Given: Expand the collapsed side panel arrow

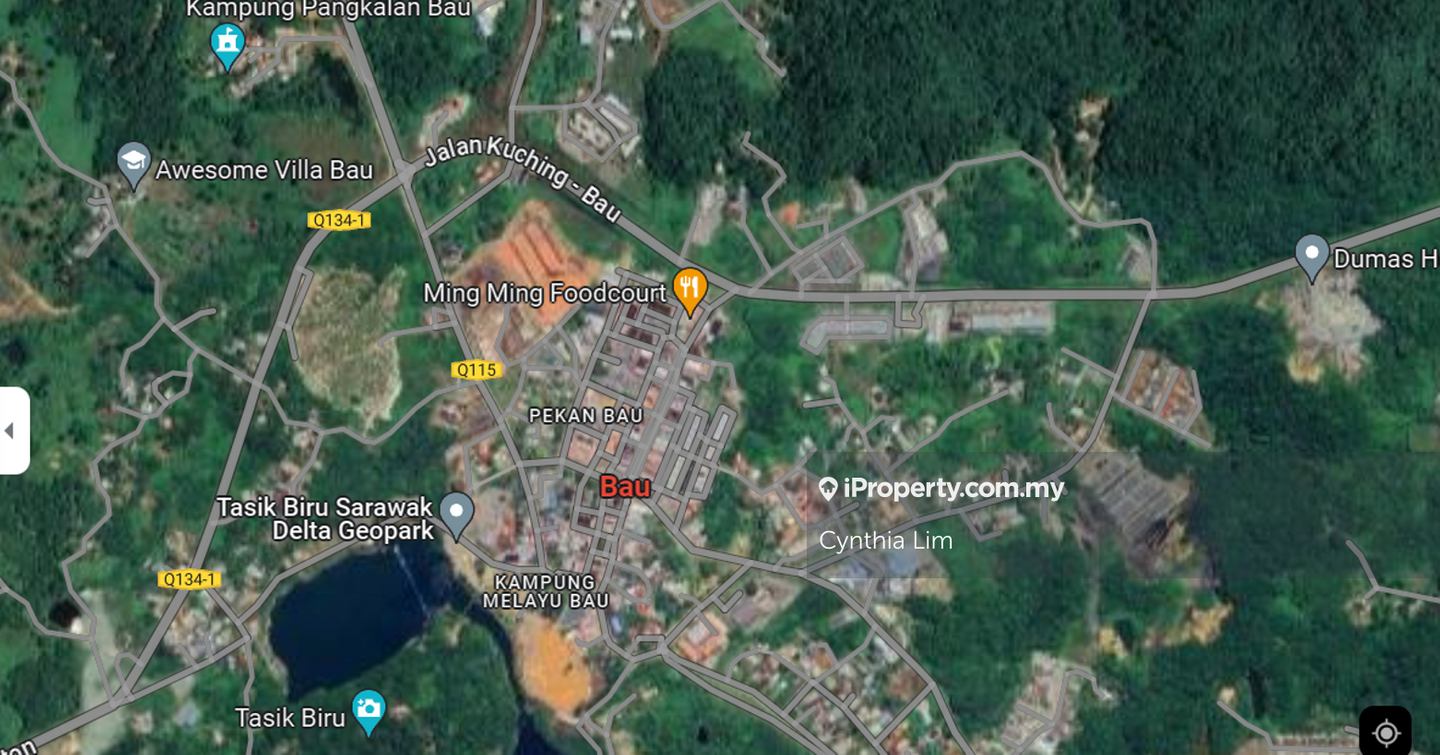Looking at the screenshot, I should pyautogui.click(x=12, y=431).
